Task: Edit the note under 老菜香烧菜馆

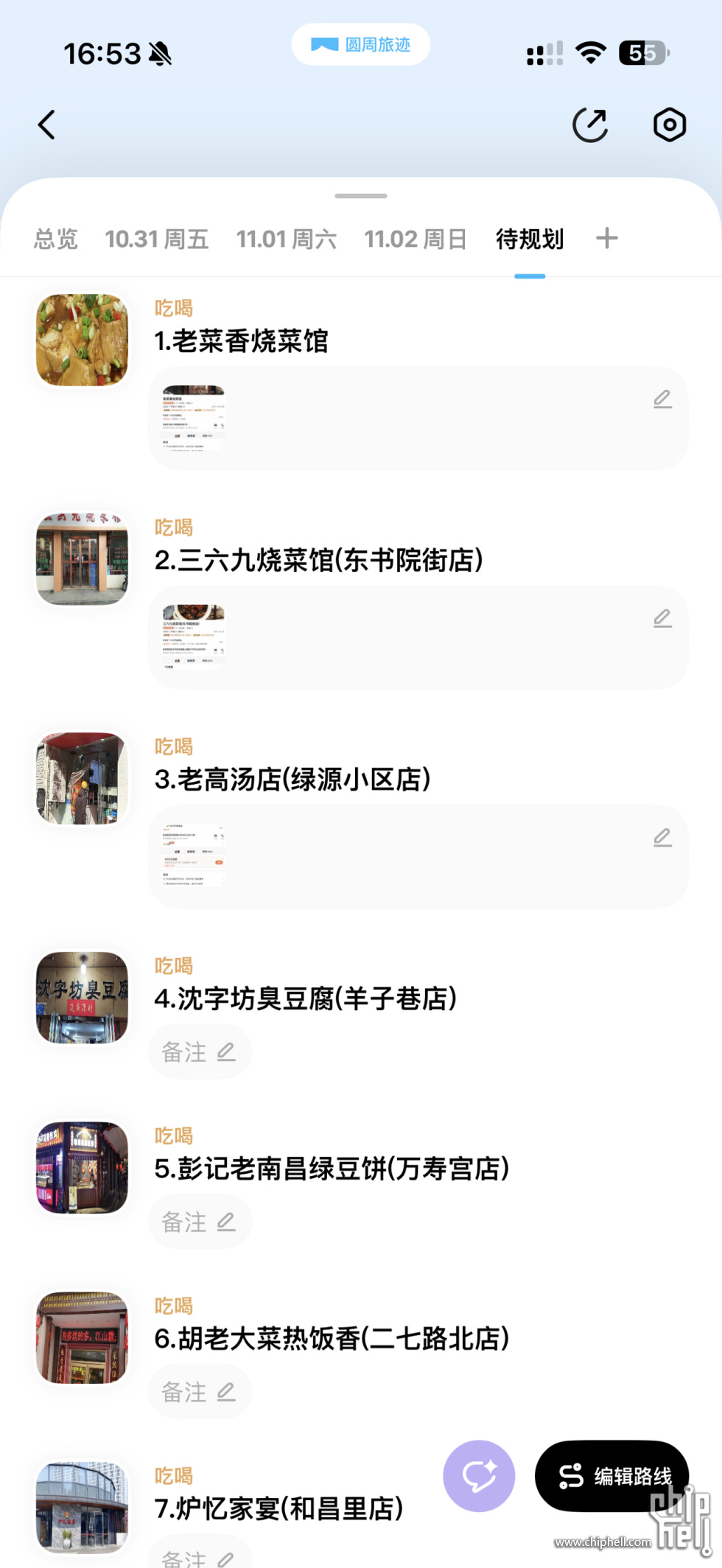Action: 662,399
